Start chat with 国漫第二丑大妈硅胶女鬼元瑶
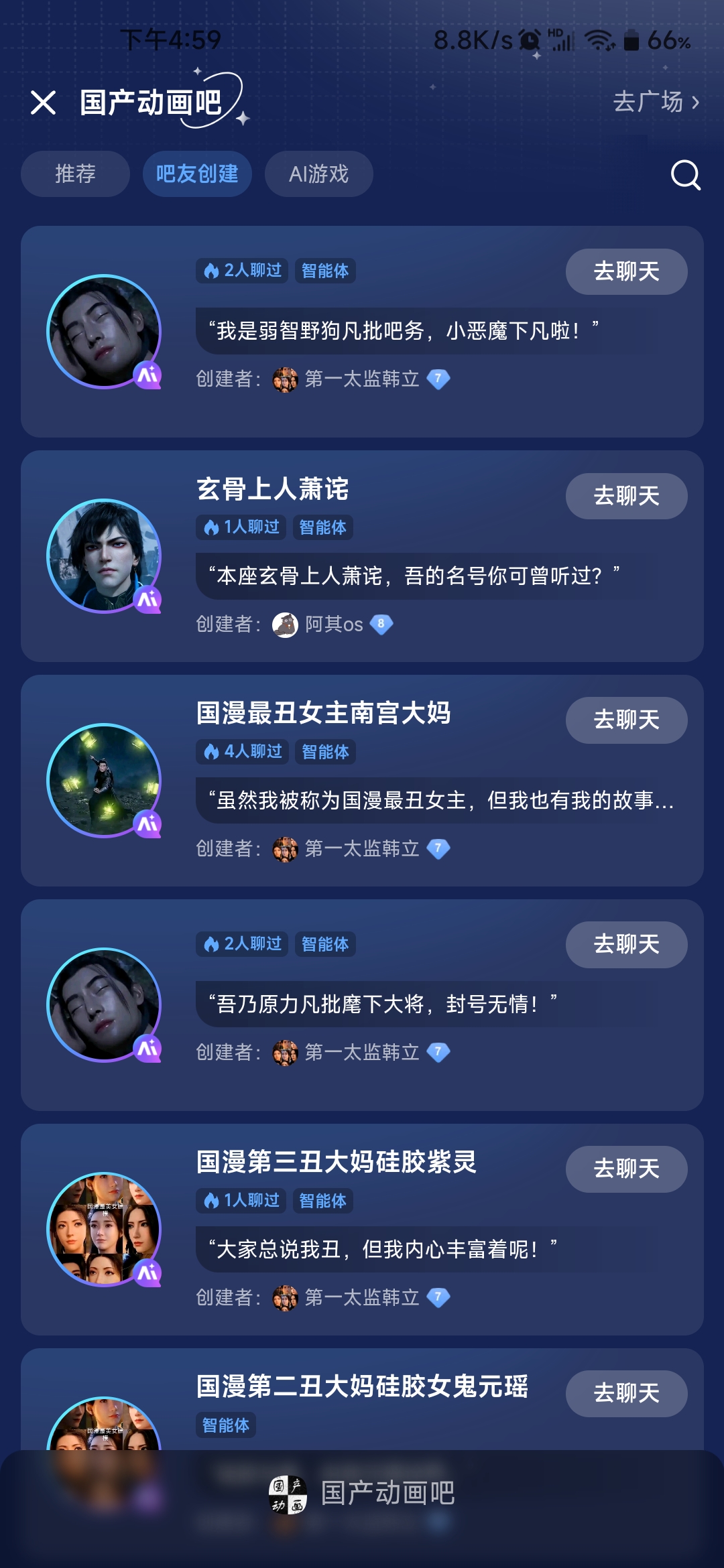This screenshot has height=1568, width=724. pos(626,1393)
